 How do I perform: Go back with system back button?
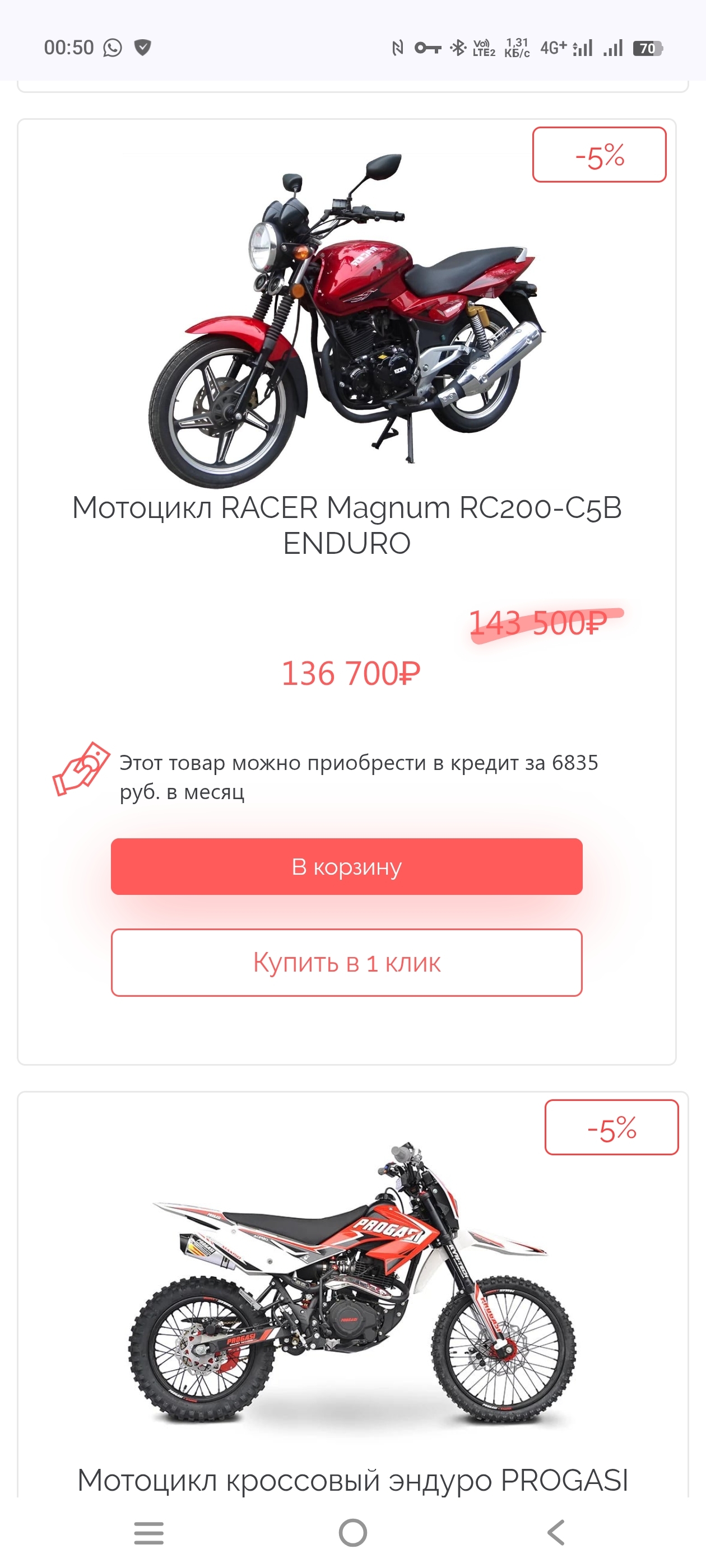point(556,1532)
